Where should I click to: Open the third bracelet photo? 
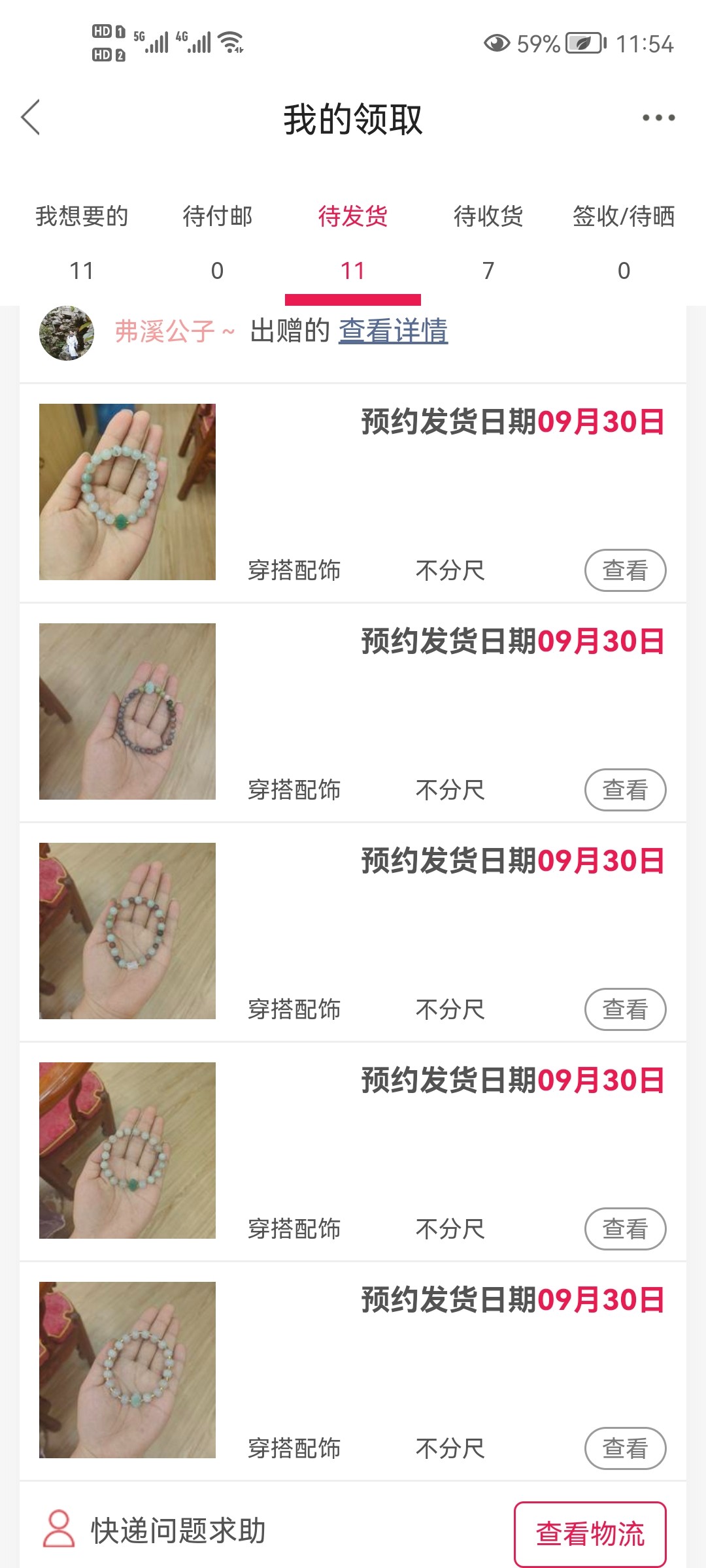tap(127, 931)
